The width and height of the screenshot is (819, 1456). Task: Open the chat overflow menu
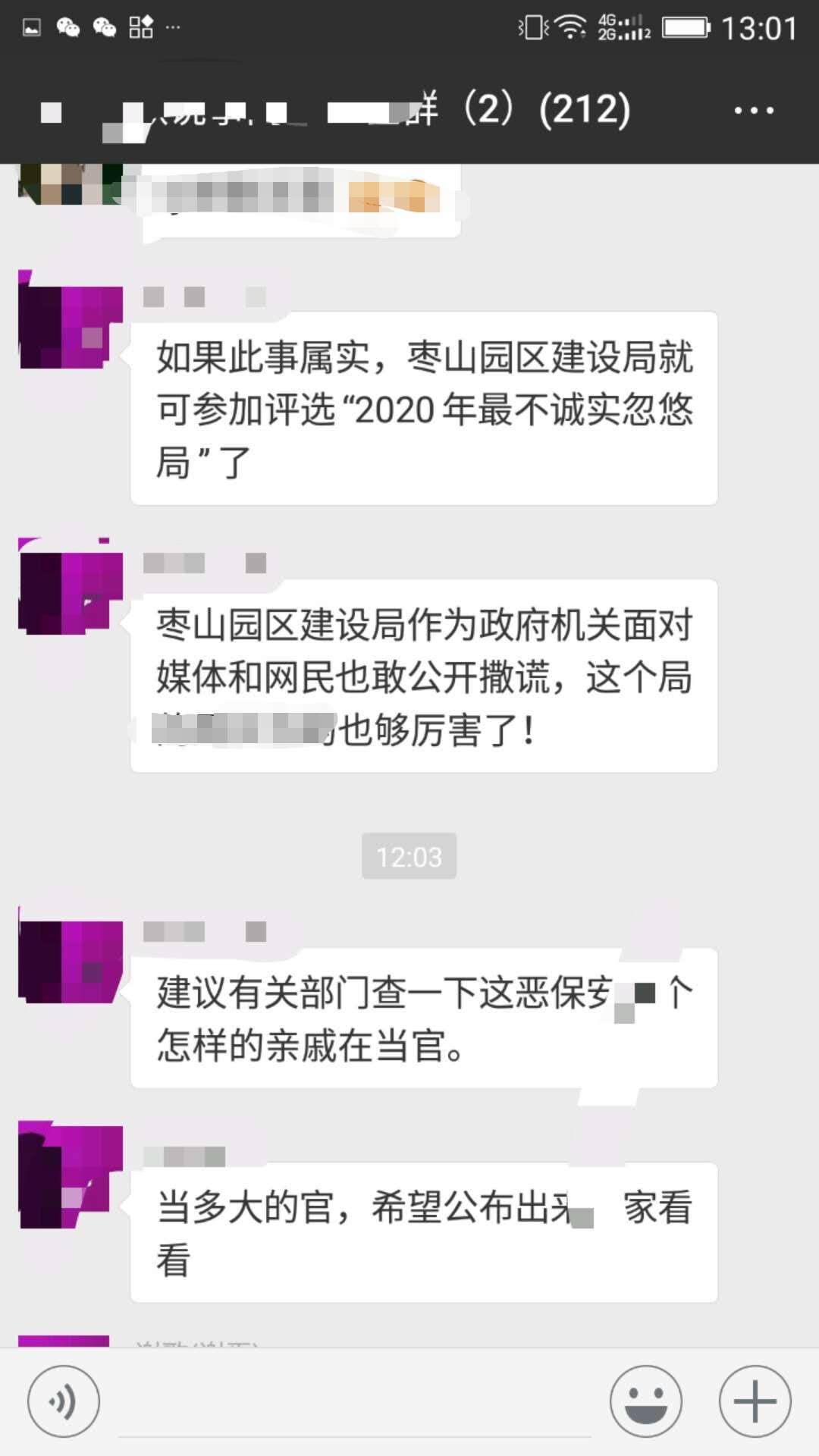tap(754, 111)
